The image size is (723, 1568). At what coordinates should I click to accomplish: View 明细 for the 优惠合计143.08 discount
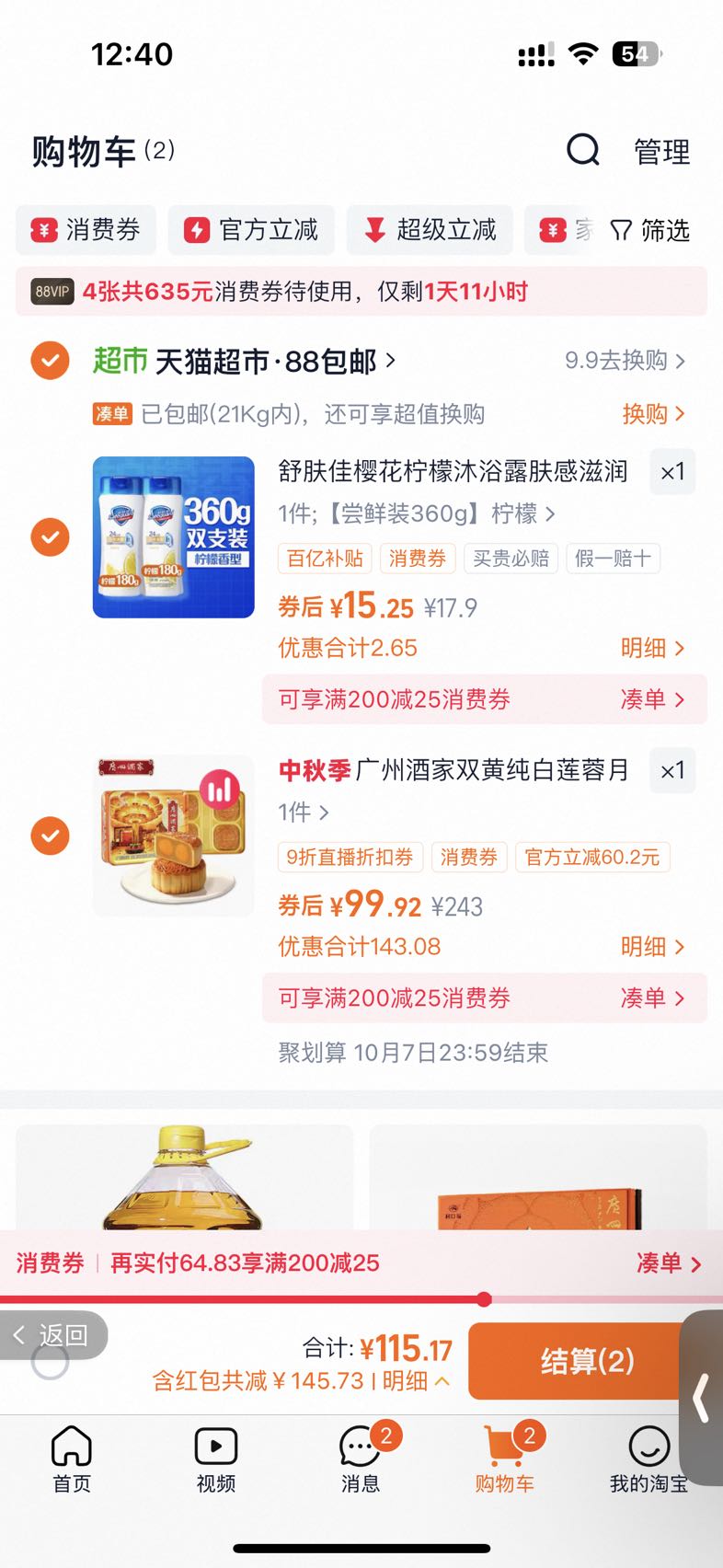click(x=652, y=947)
